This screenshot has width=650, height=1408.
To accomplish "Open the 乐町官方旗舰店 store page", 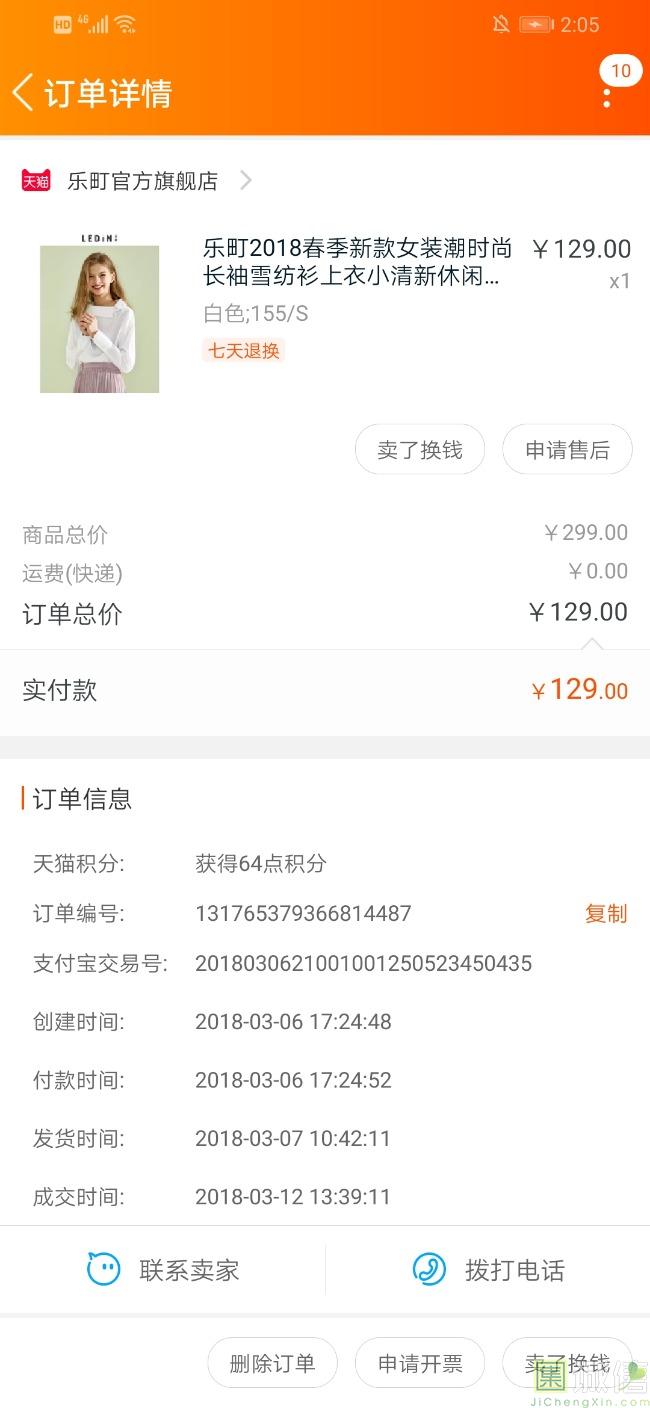I will tap(143, 181).
